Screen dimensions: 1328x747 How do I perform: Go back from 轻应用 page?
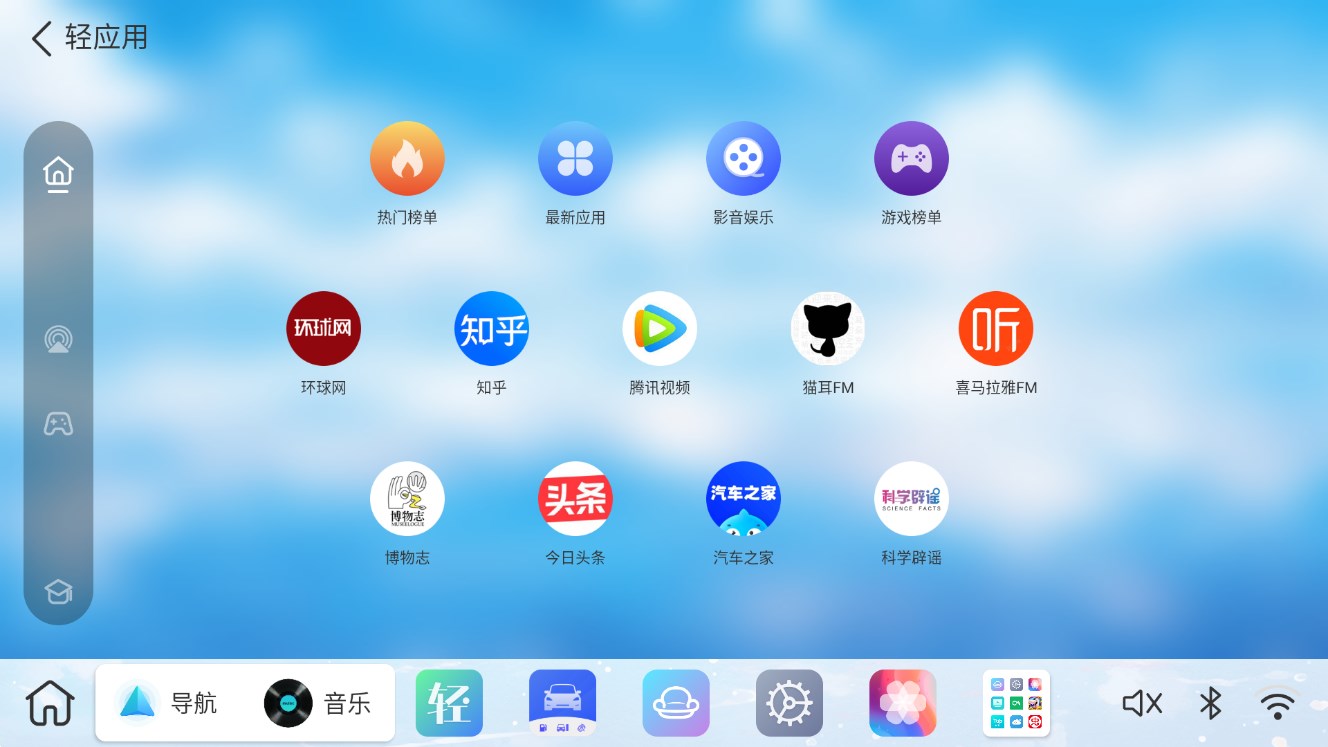[42, 39]
